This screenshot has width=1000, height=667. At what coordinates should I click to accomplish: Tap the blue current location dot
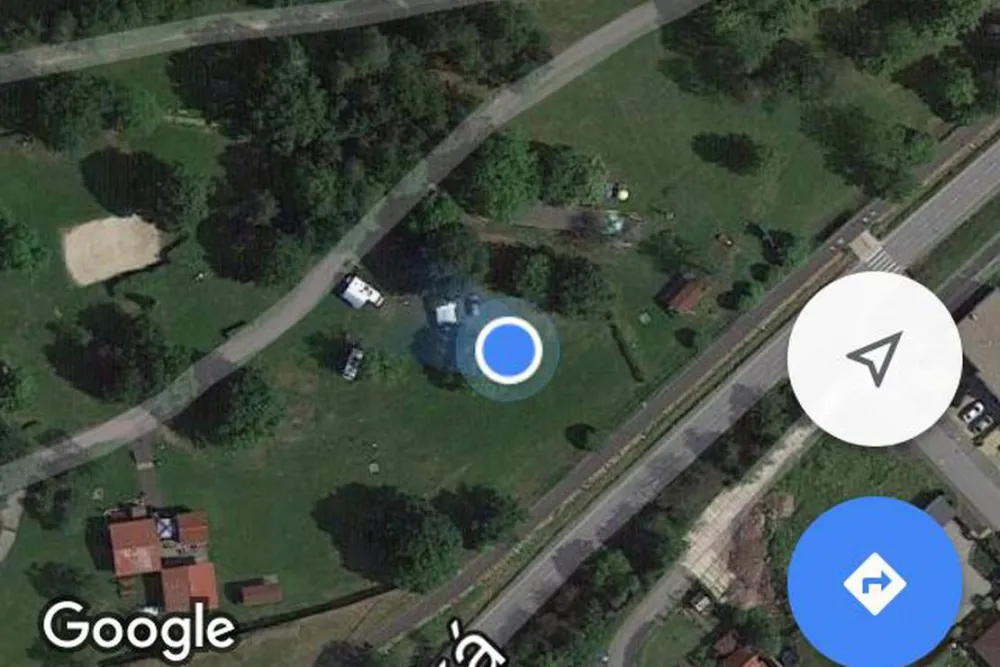coord(508,351)
